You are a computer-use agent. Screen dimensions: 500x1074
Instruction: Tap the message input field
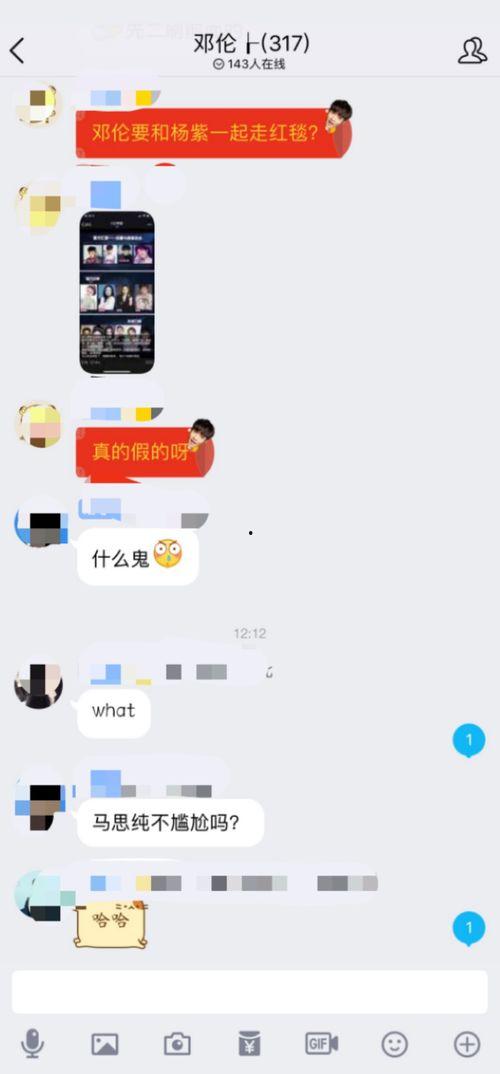249,991
